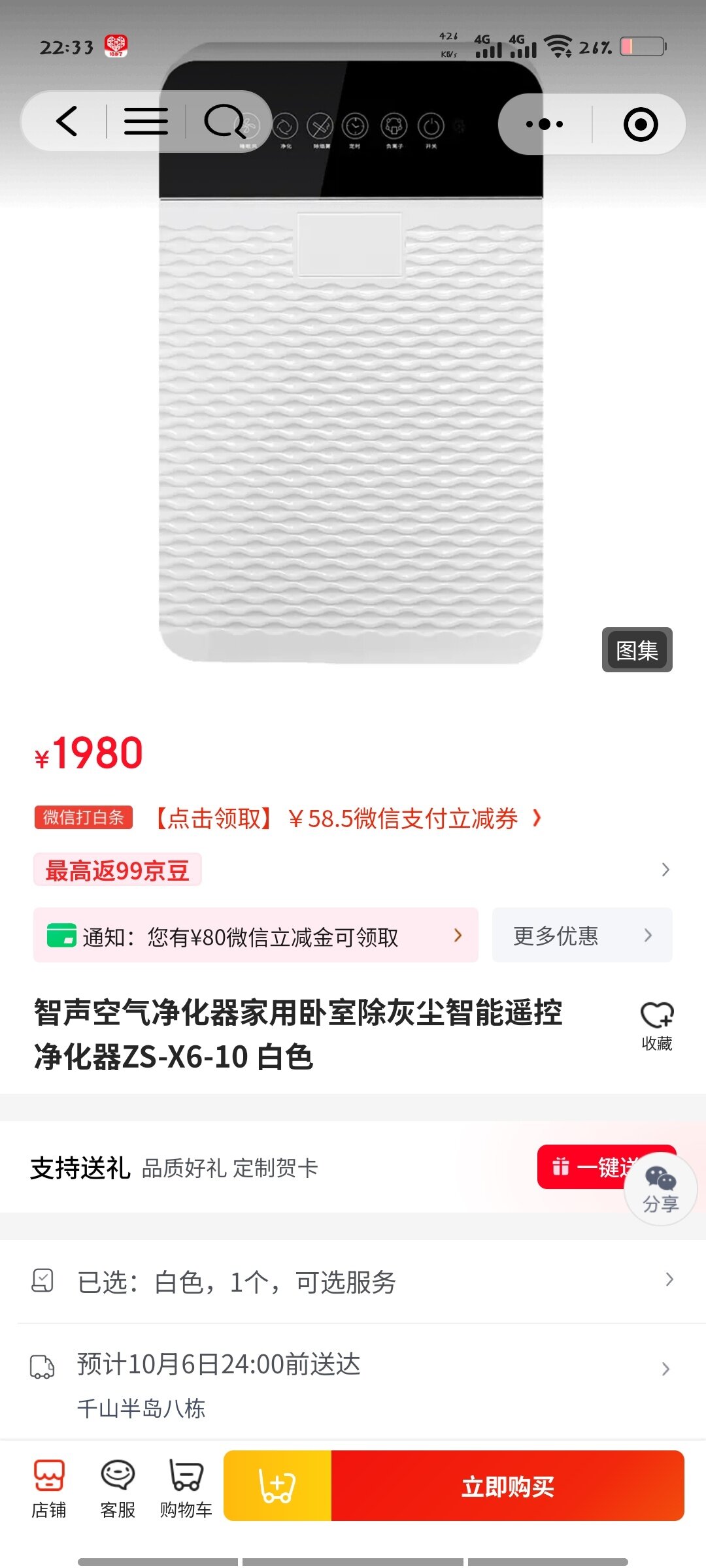
Task: Open the 最高返99京豆 details row
Action: pyautogui.click(x=353, y=870)
